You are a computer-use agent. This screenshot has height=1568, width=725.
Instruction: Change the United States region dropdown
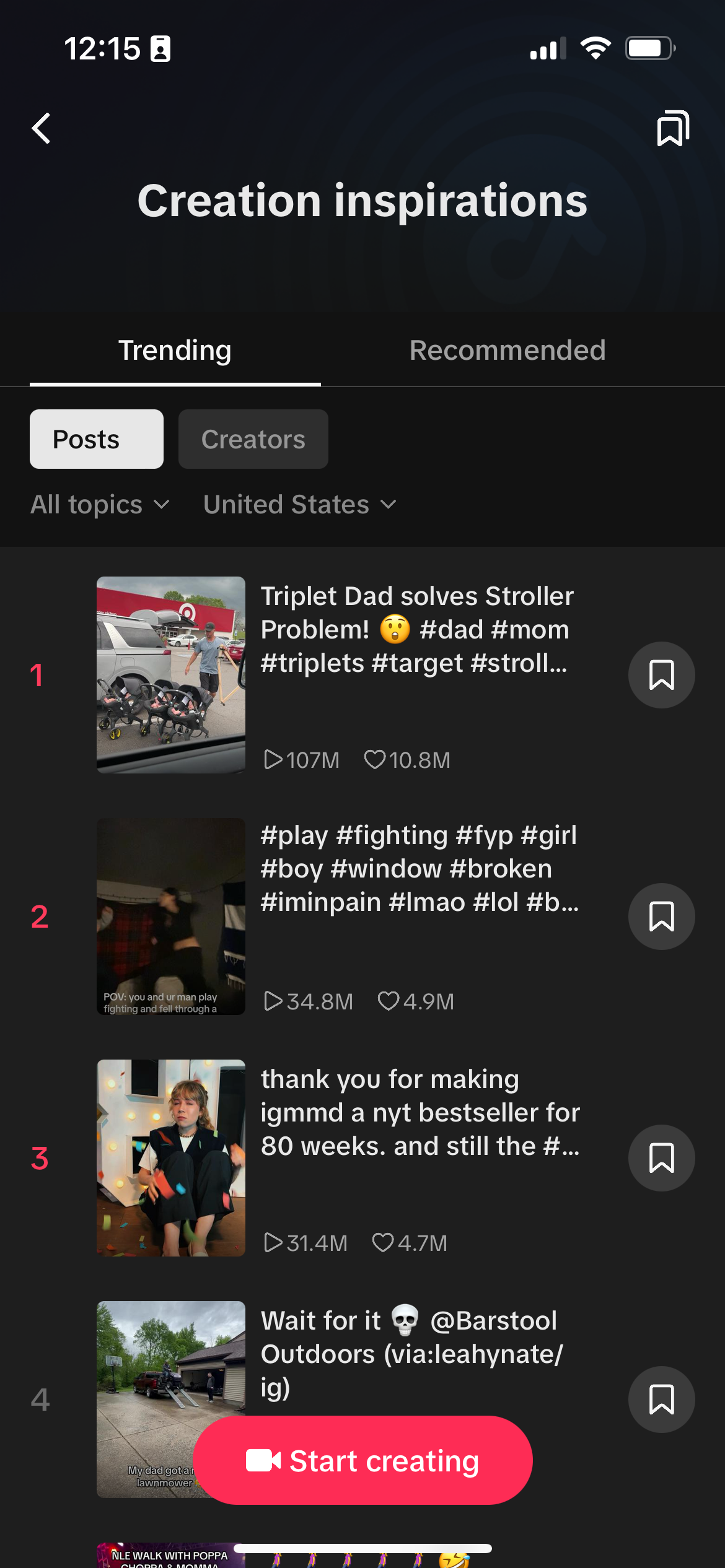tap(299, 505)
